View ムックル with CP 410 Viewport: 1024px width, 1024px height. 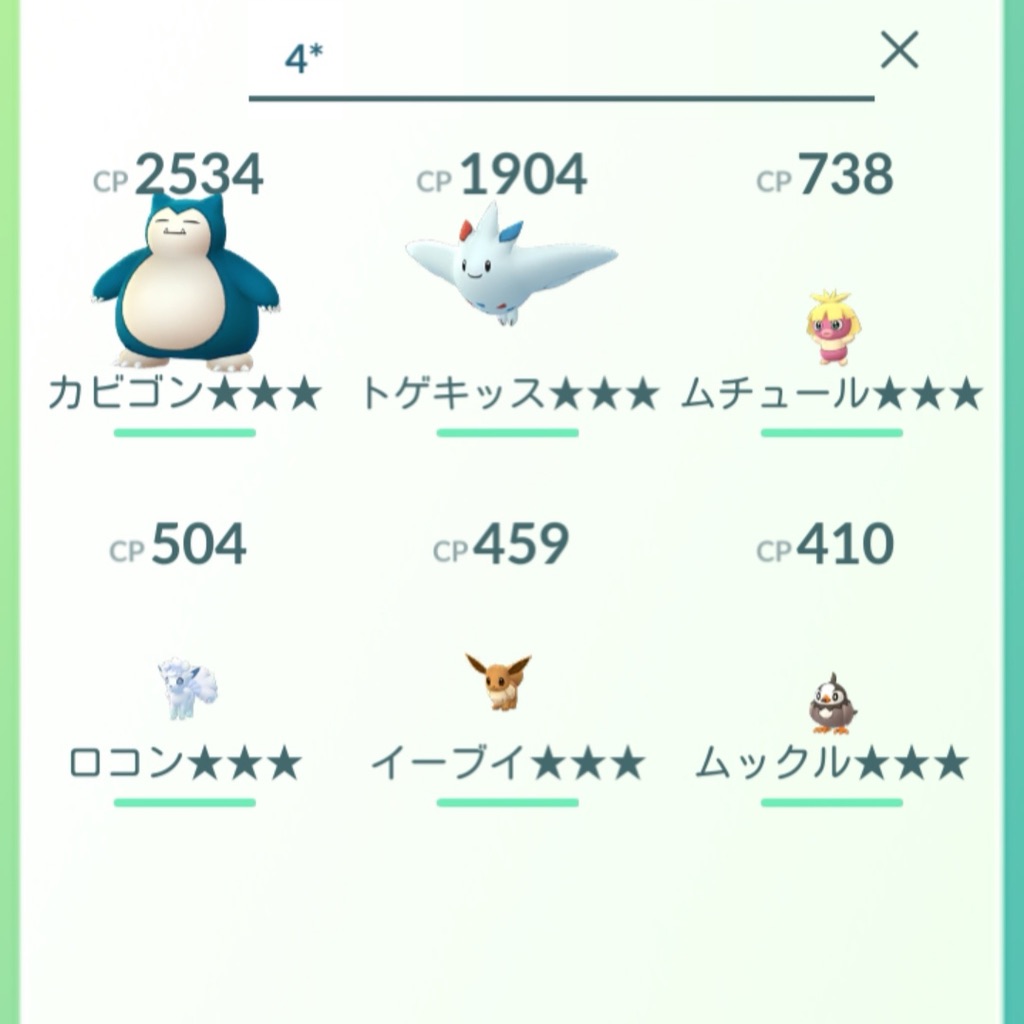click(x=832, y=703)
